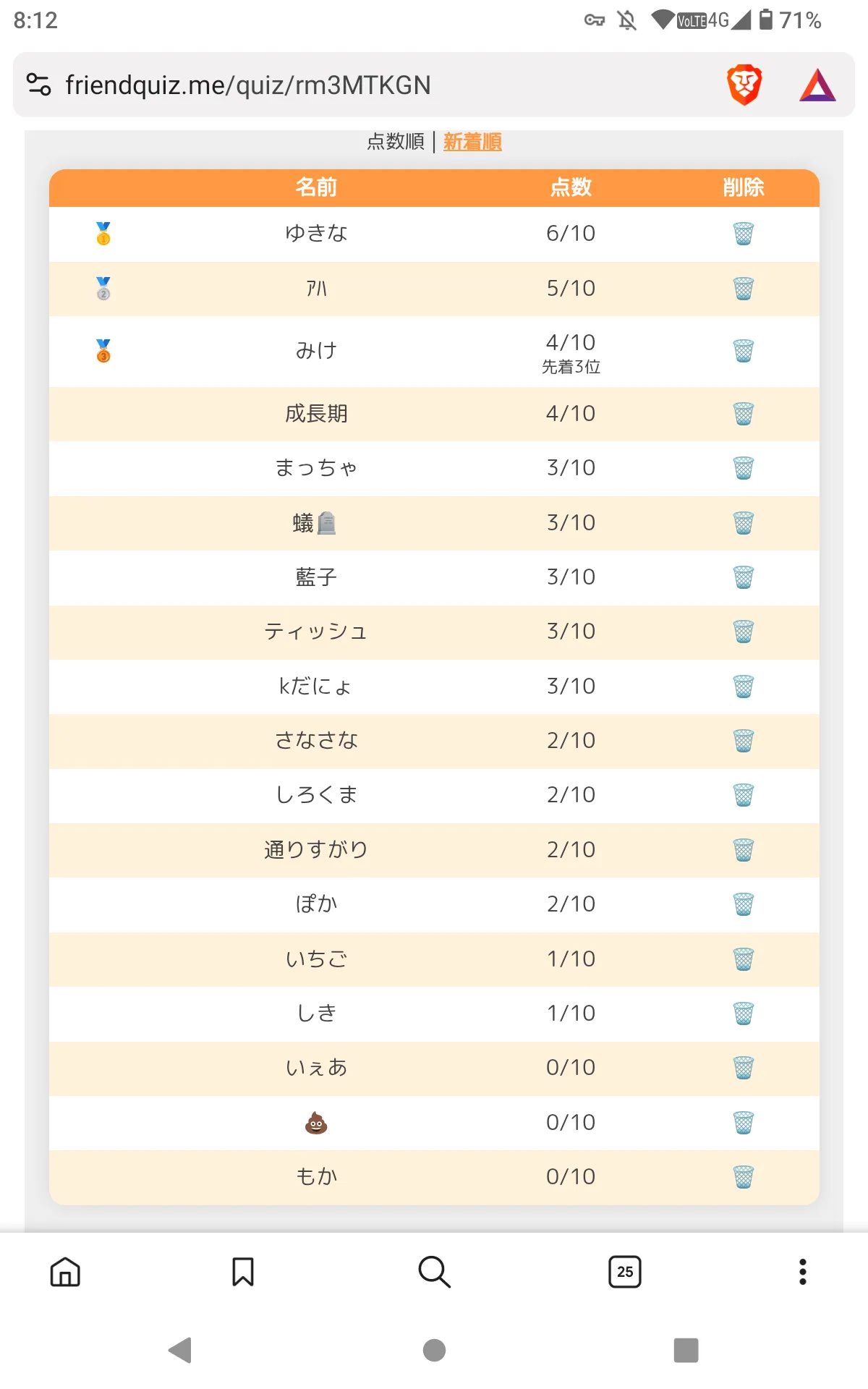Viewport: 868px width, 1389px height.
Task: Open Brave Rewards triangle icon
Action: (817, 85)
